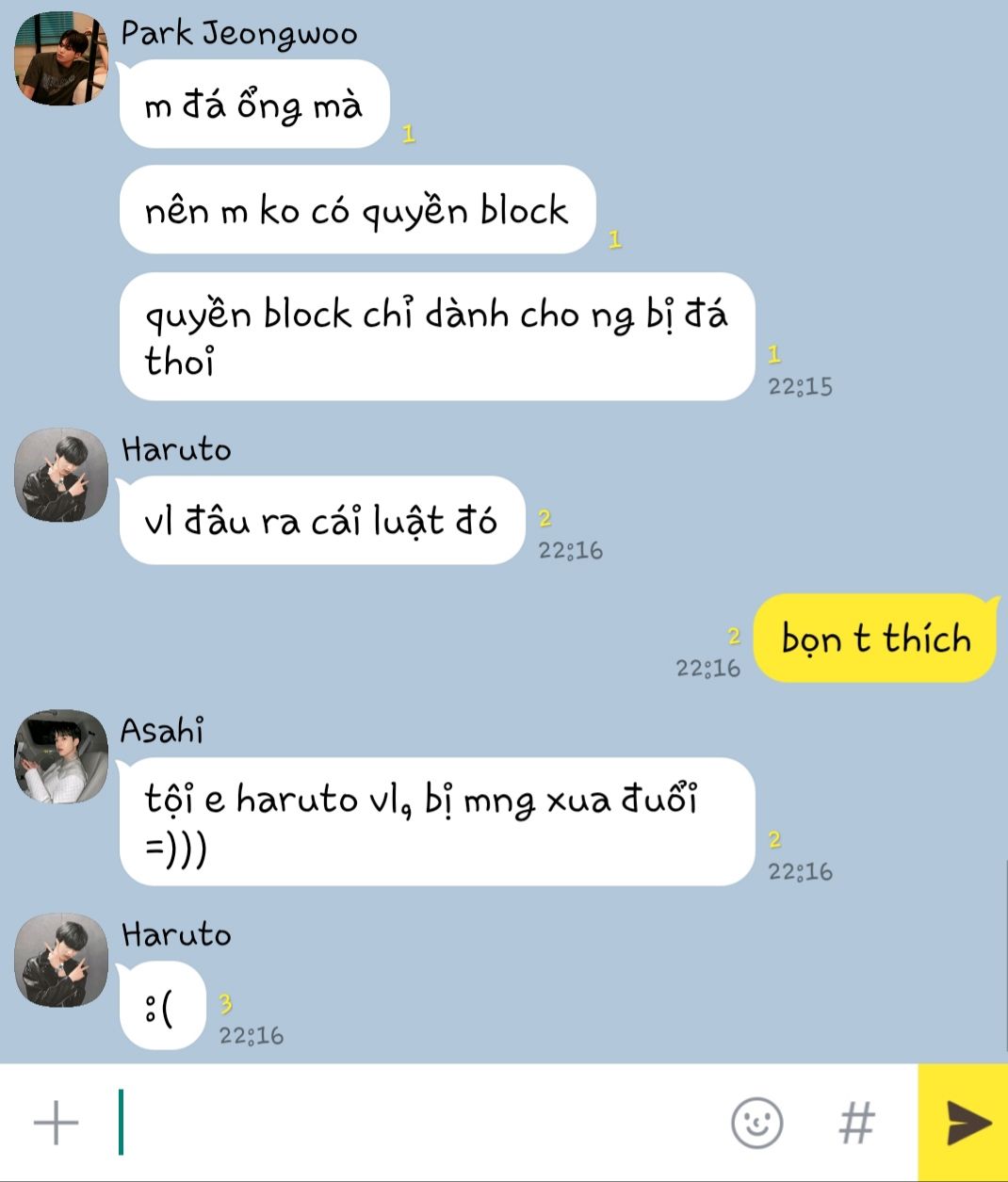Open Park Jeongwoo's profile picture
1008x1182 pixels.
click(61, 58)
